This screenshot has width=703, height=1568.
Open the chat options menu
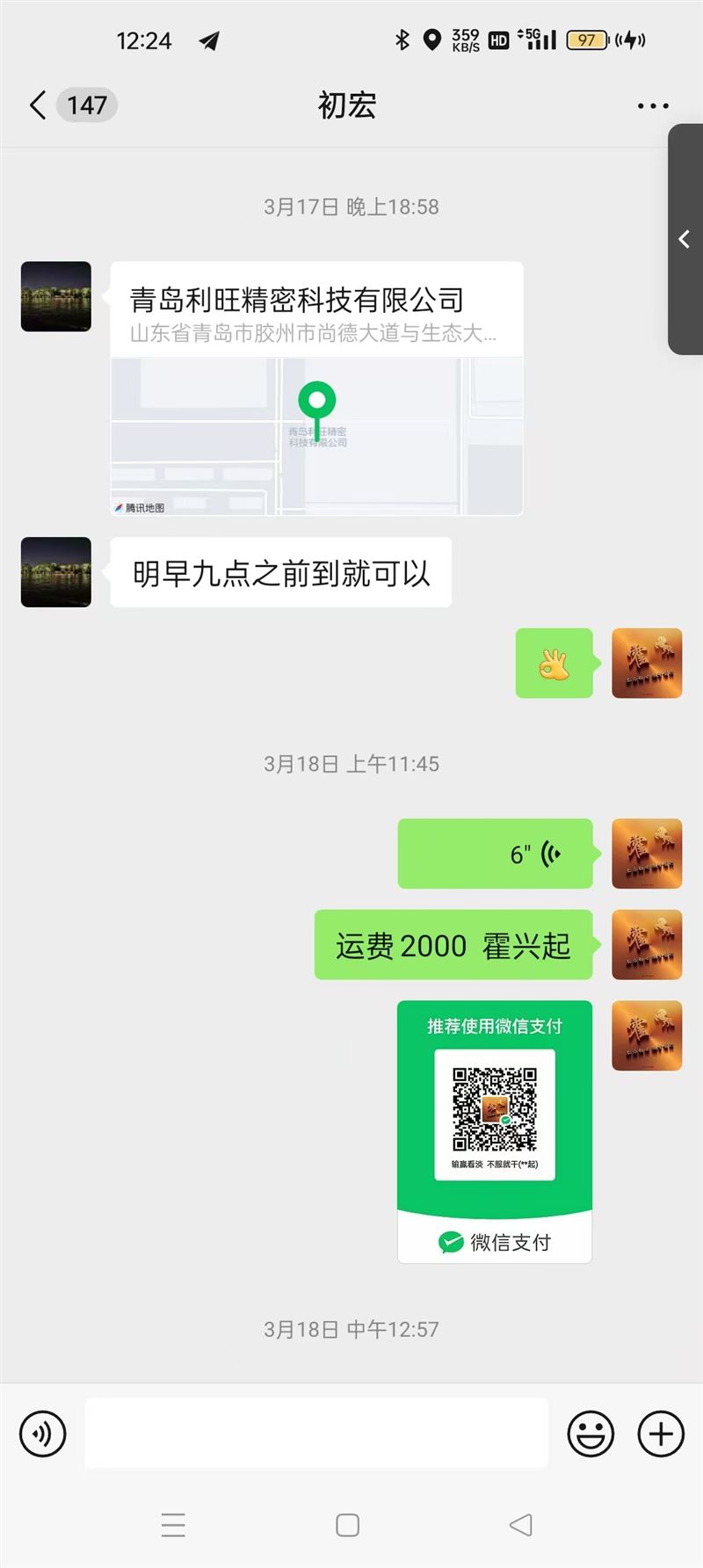click(x=653, y=105)
